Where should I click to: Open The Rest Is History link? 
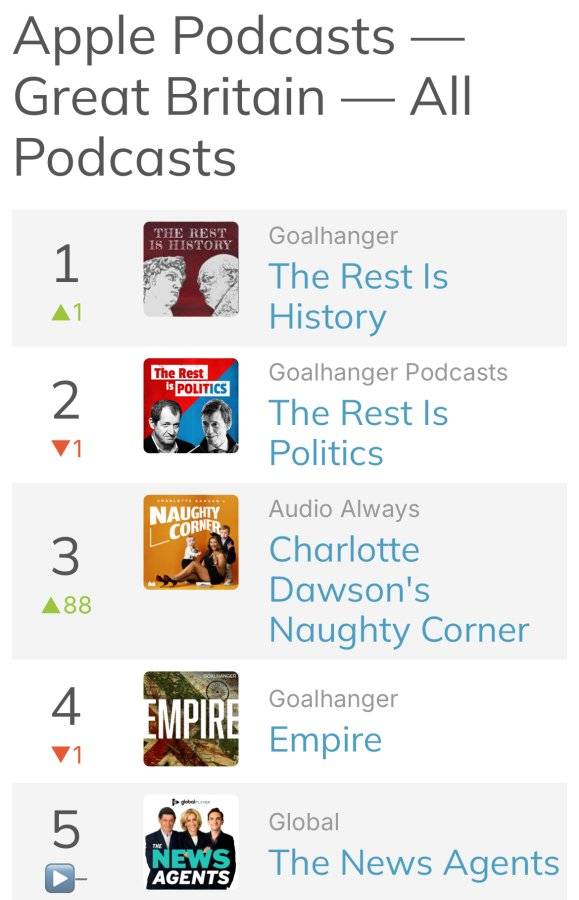(358, 296)
